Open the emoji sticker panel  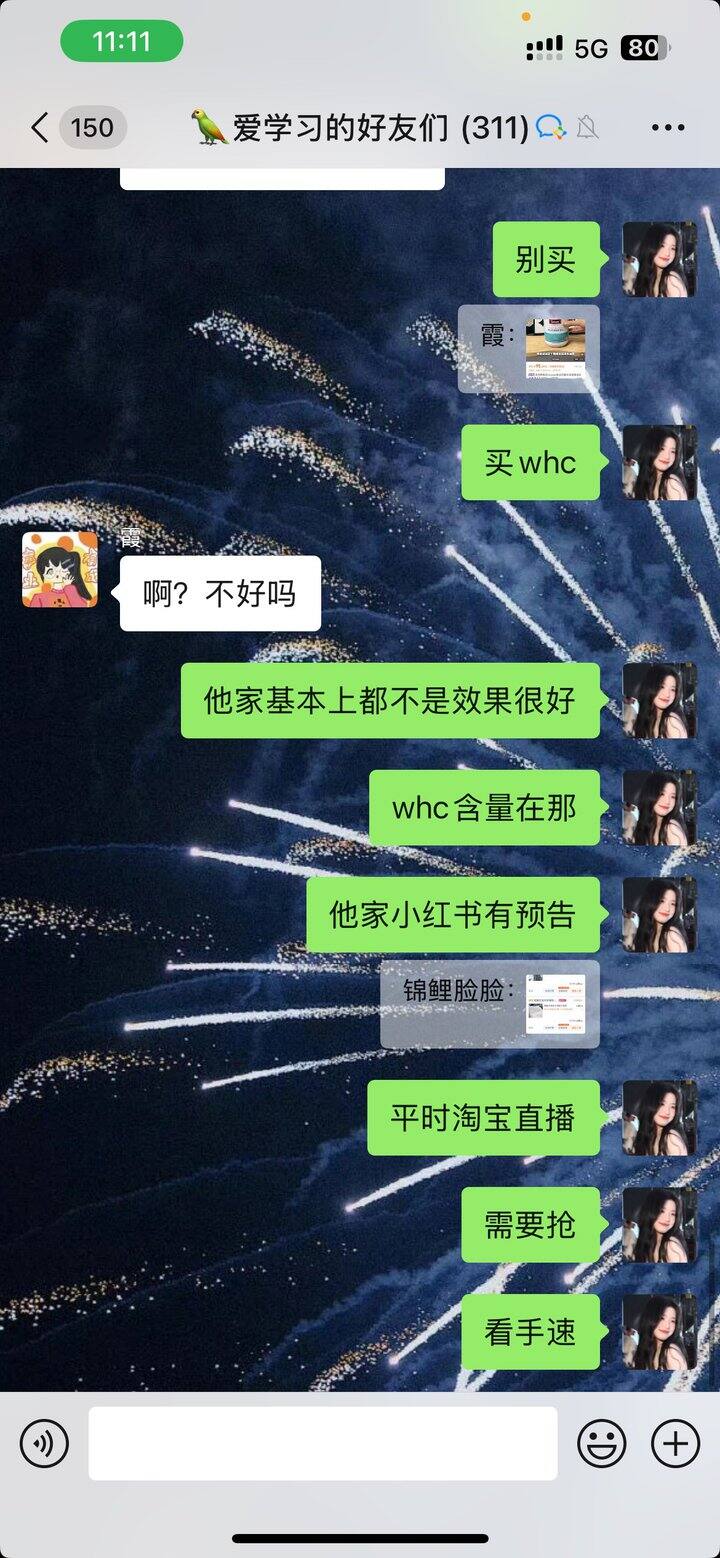point(602,1444)
